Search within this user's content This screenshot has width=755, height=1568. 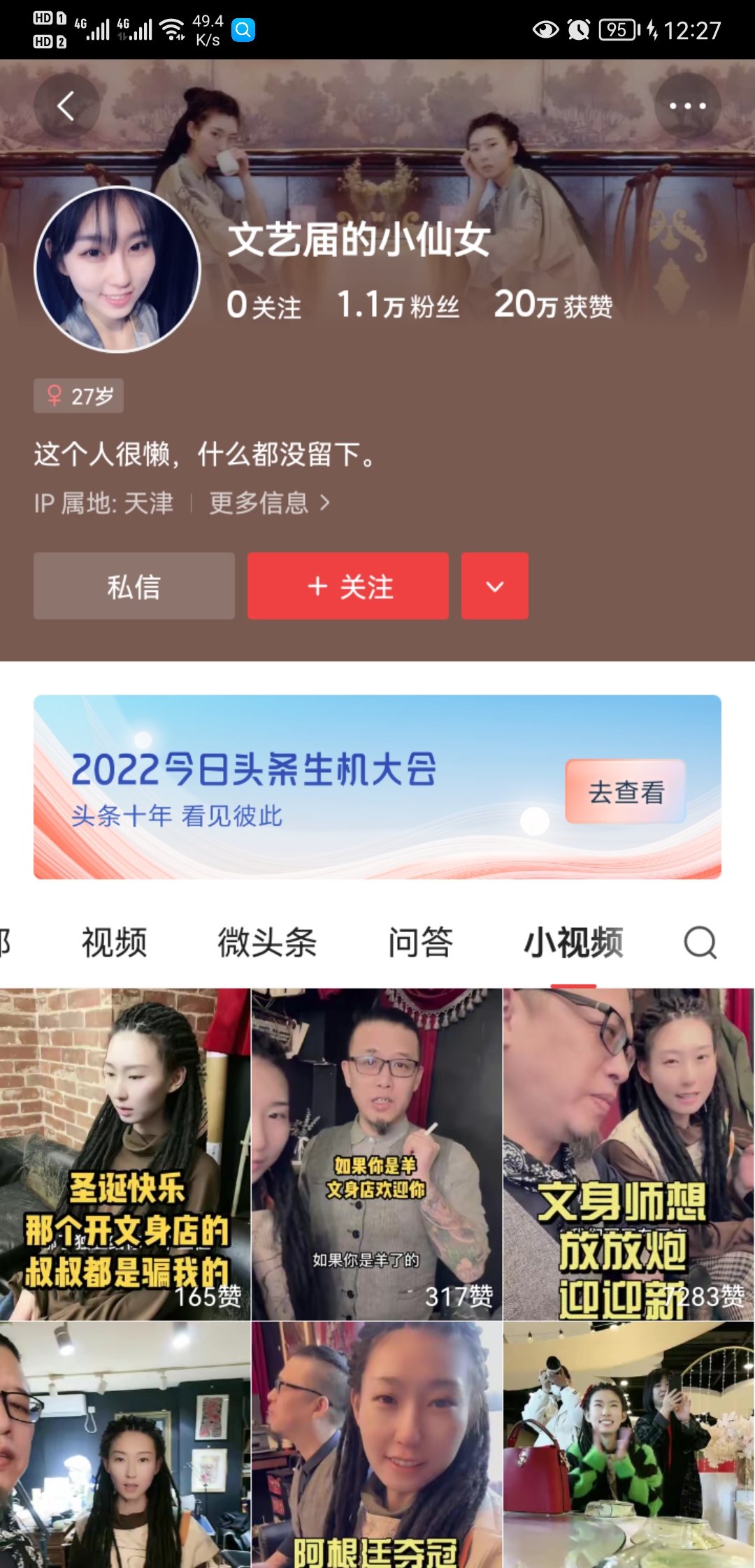(x=700, y=942)
